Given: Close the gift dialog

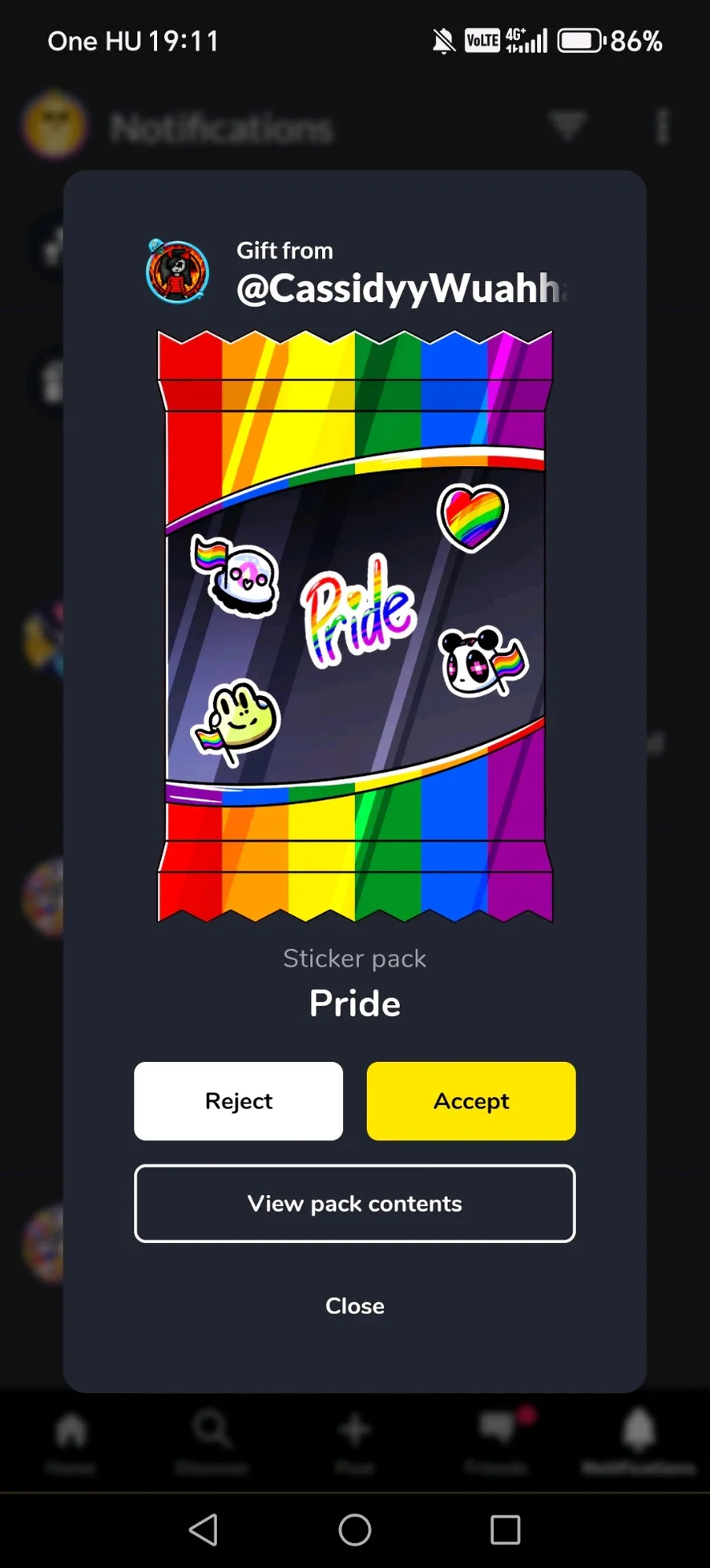Looking at the screenshot, I should point(354,1305).
